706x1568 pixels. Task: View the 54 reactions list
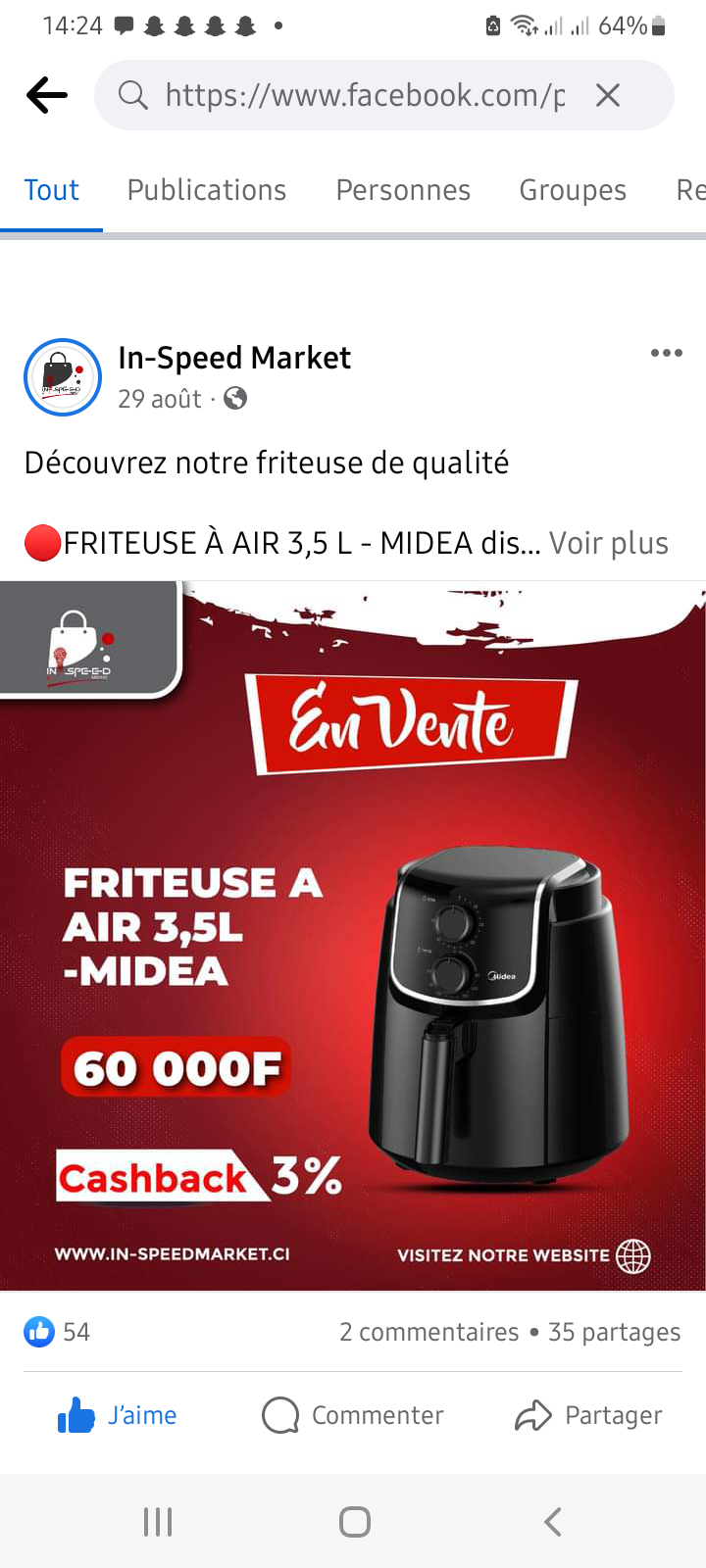[x=58, y=1332]
